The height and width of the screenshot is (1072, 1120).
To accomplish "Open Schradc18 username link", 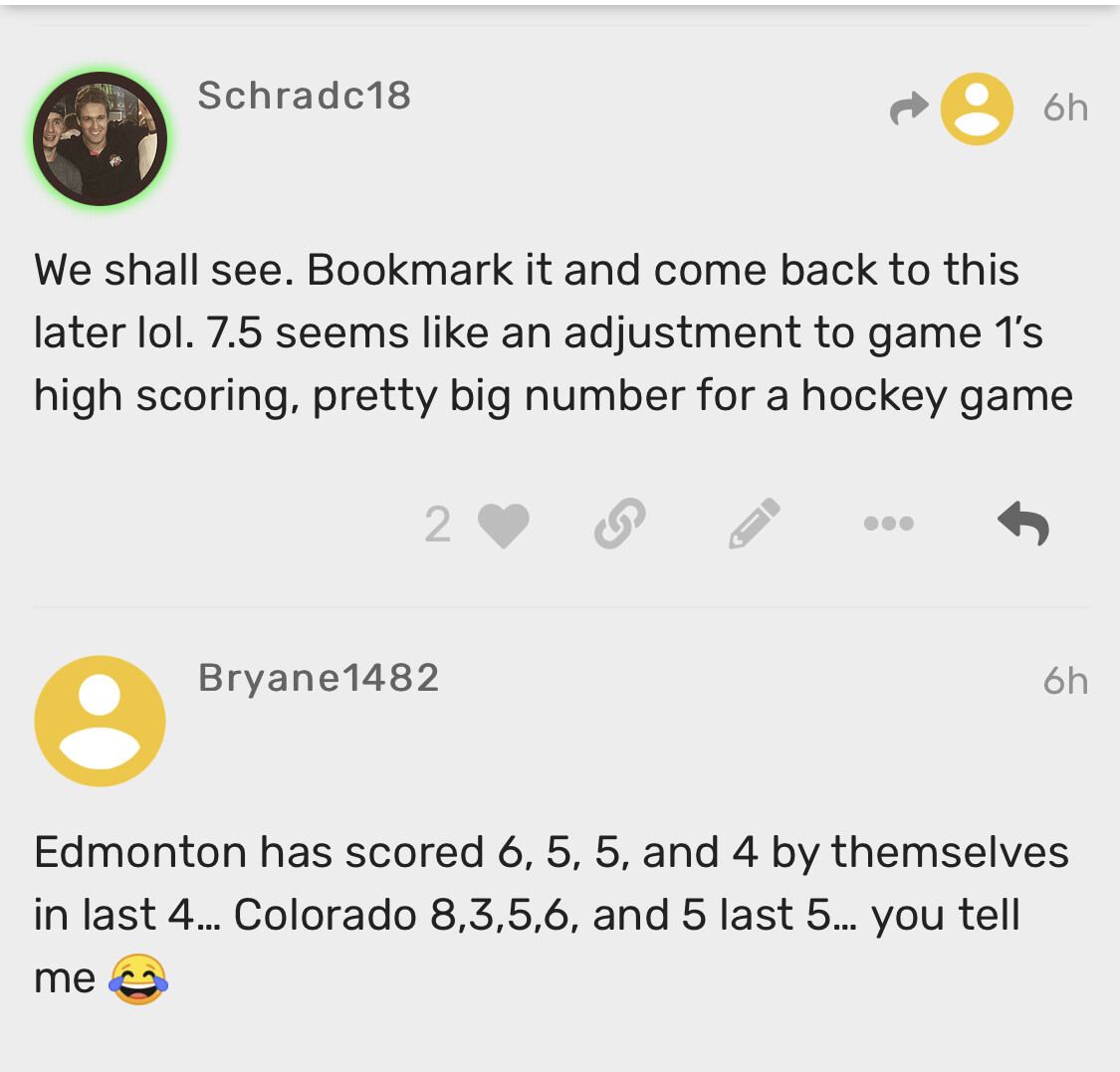I will [x=304, y=96].
